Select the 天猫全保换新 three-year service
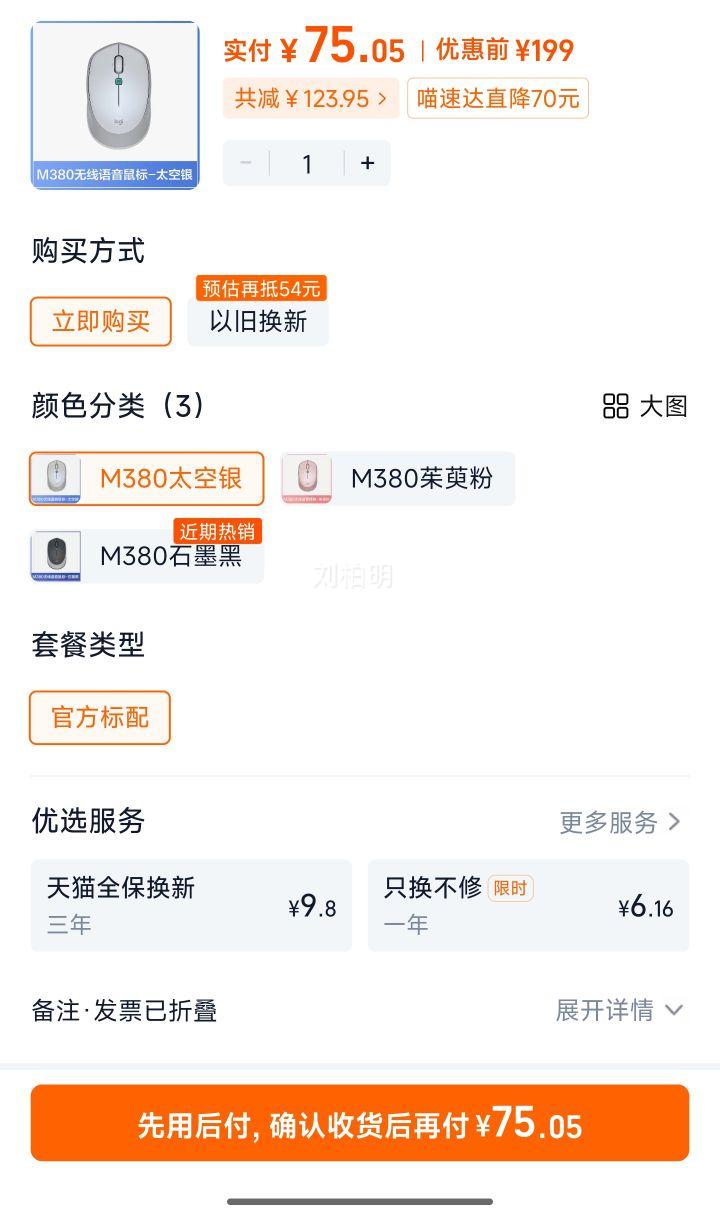 coord(190,905)
